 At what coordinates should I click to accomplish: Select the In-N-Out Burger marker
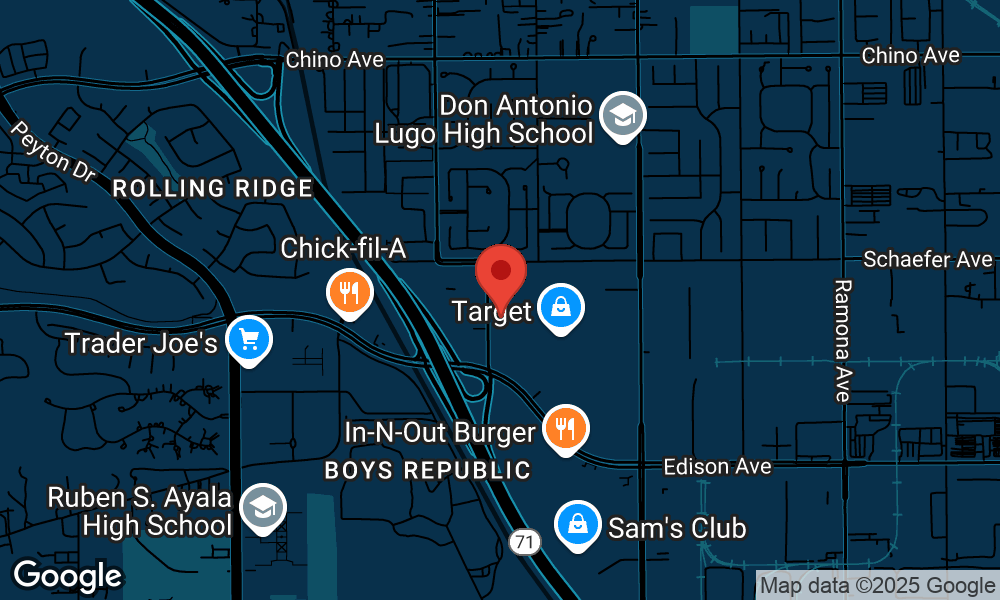point(566,428)
